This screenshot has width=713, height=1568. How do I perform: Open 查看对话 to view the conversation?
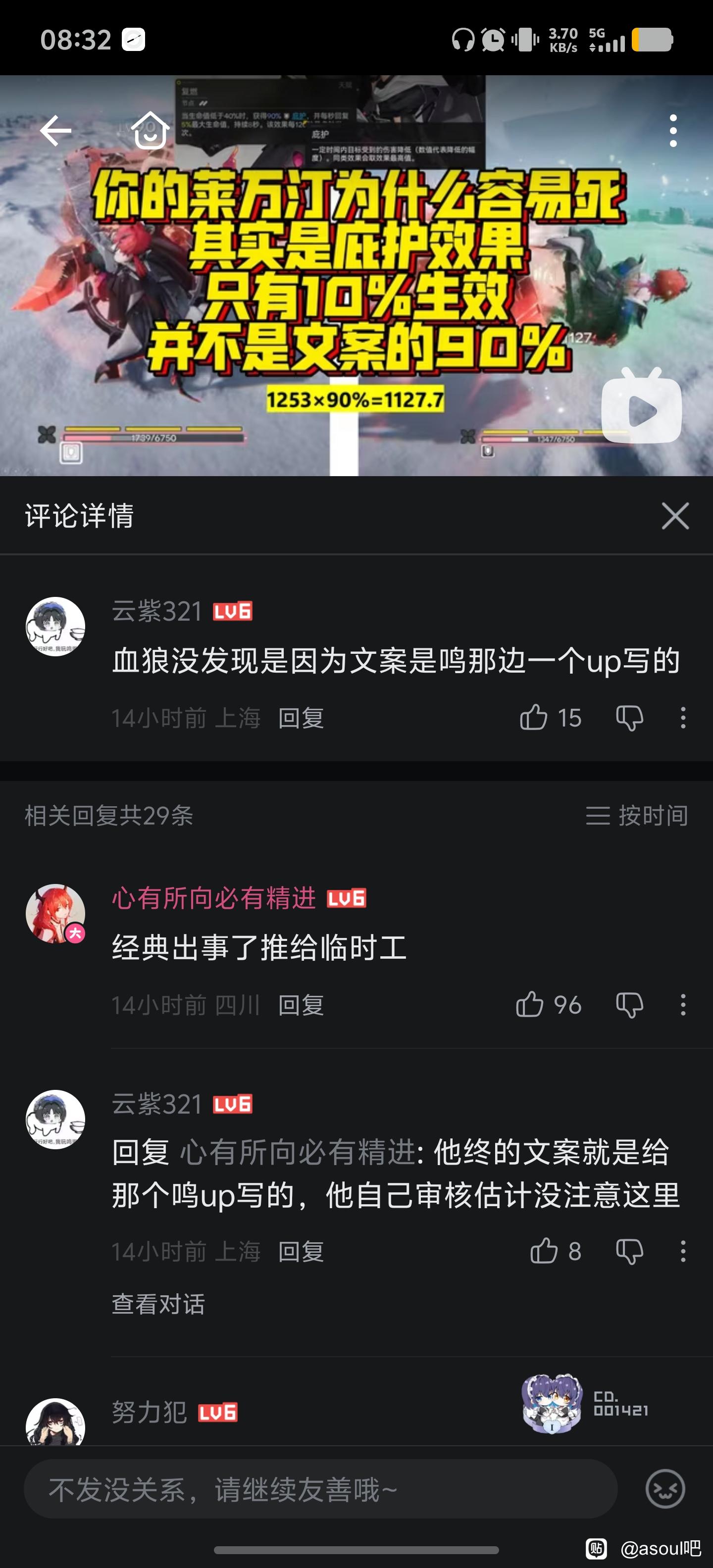(x=158, y=1304)
